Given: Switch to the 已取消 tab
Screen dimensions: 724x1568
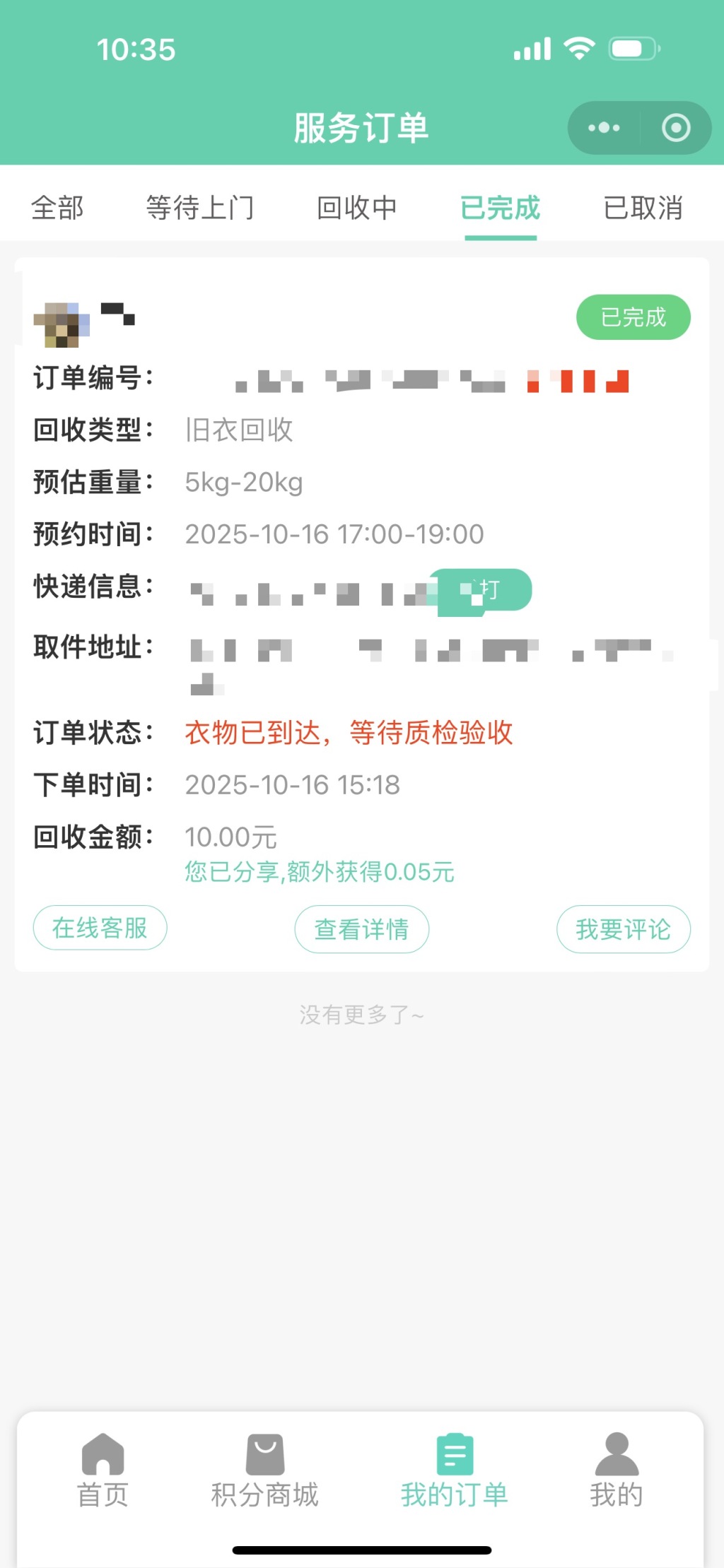Looking at the screenshot, I should pos(643,208).
